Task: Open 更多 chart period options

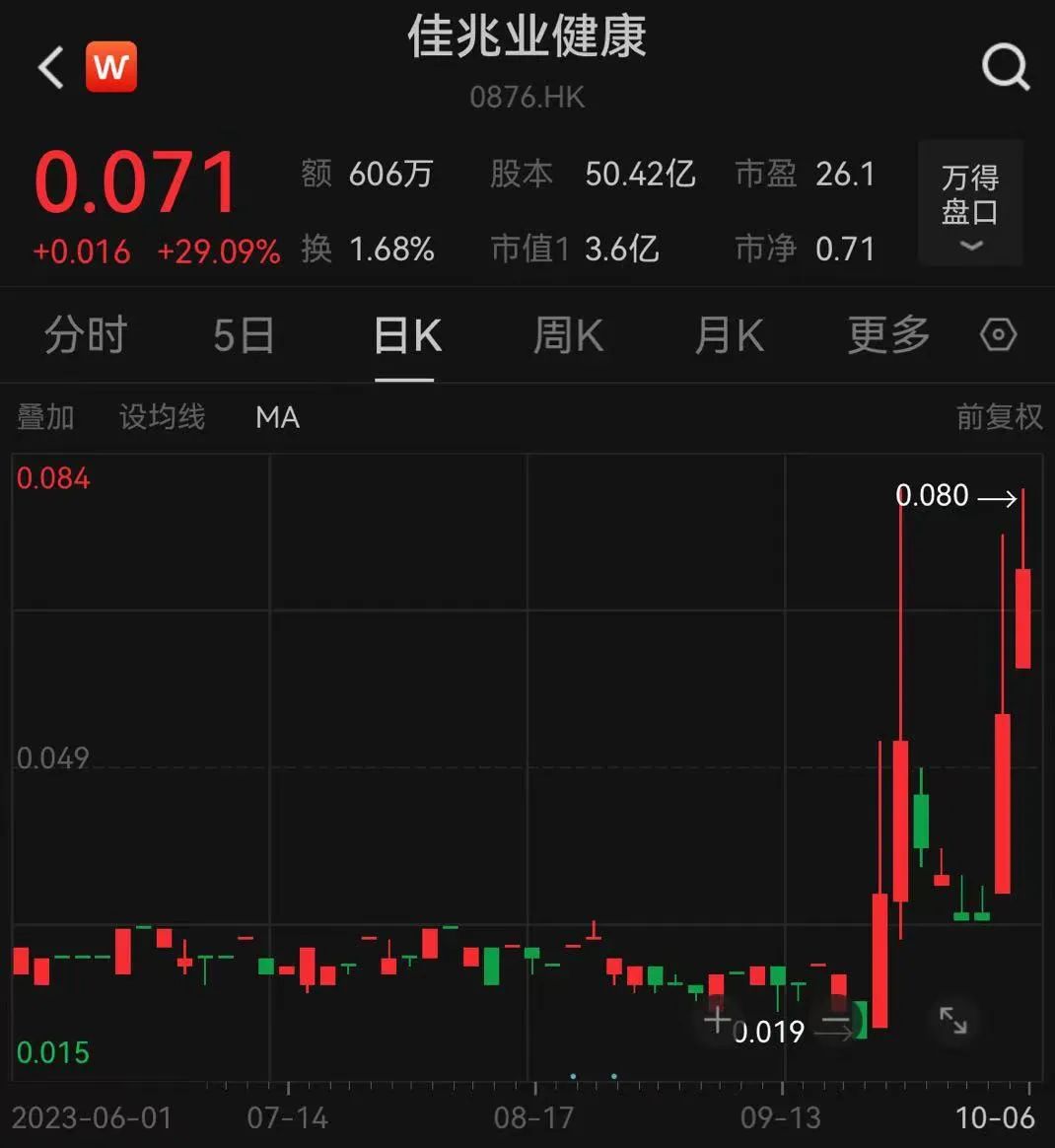Action: click(x=888, y=335)
